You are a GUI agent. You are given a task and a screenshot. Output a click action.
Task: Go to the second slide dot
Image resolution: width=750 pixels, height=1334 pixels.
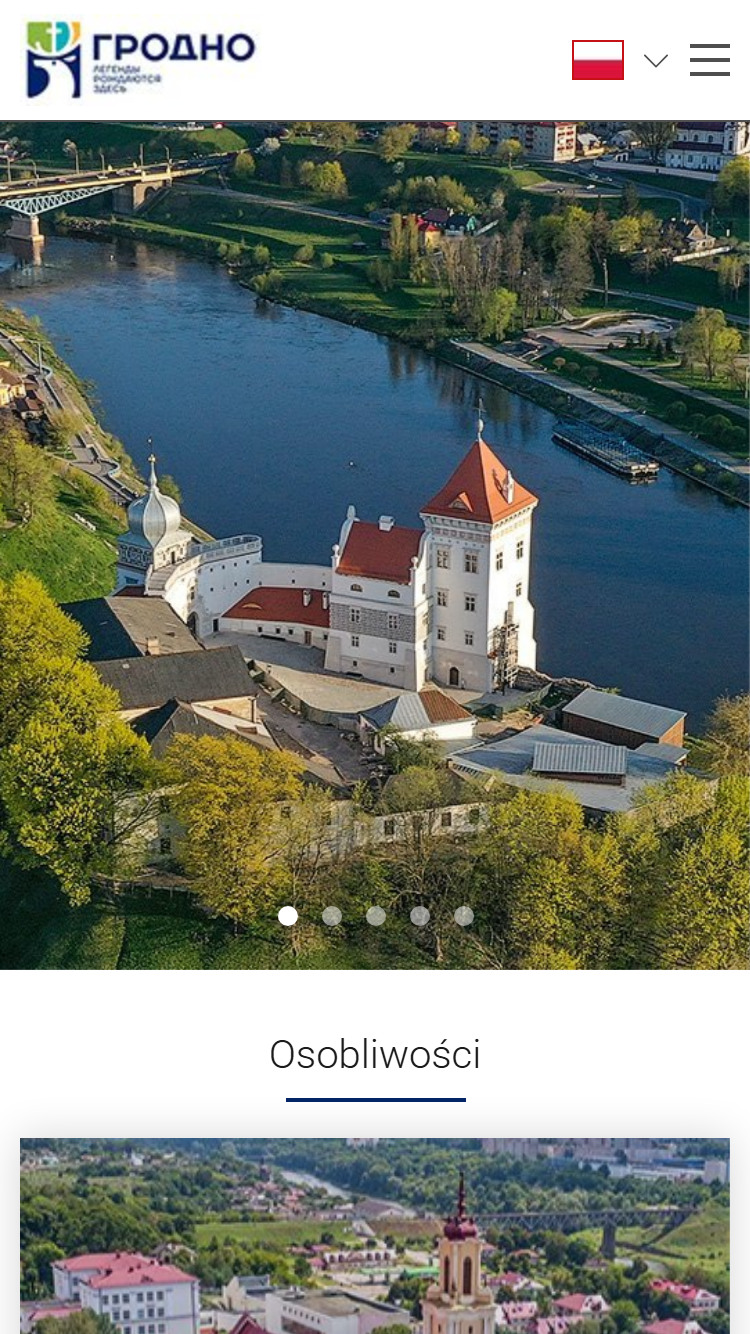332,916
